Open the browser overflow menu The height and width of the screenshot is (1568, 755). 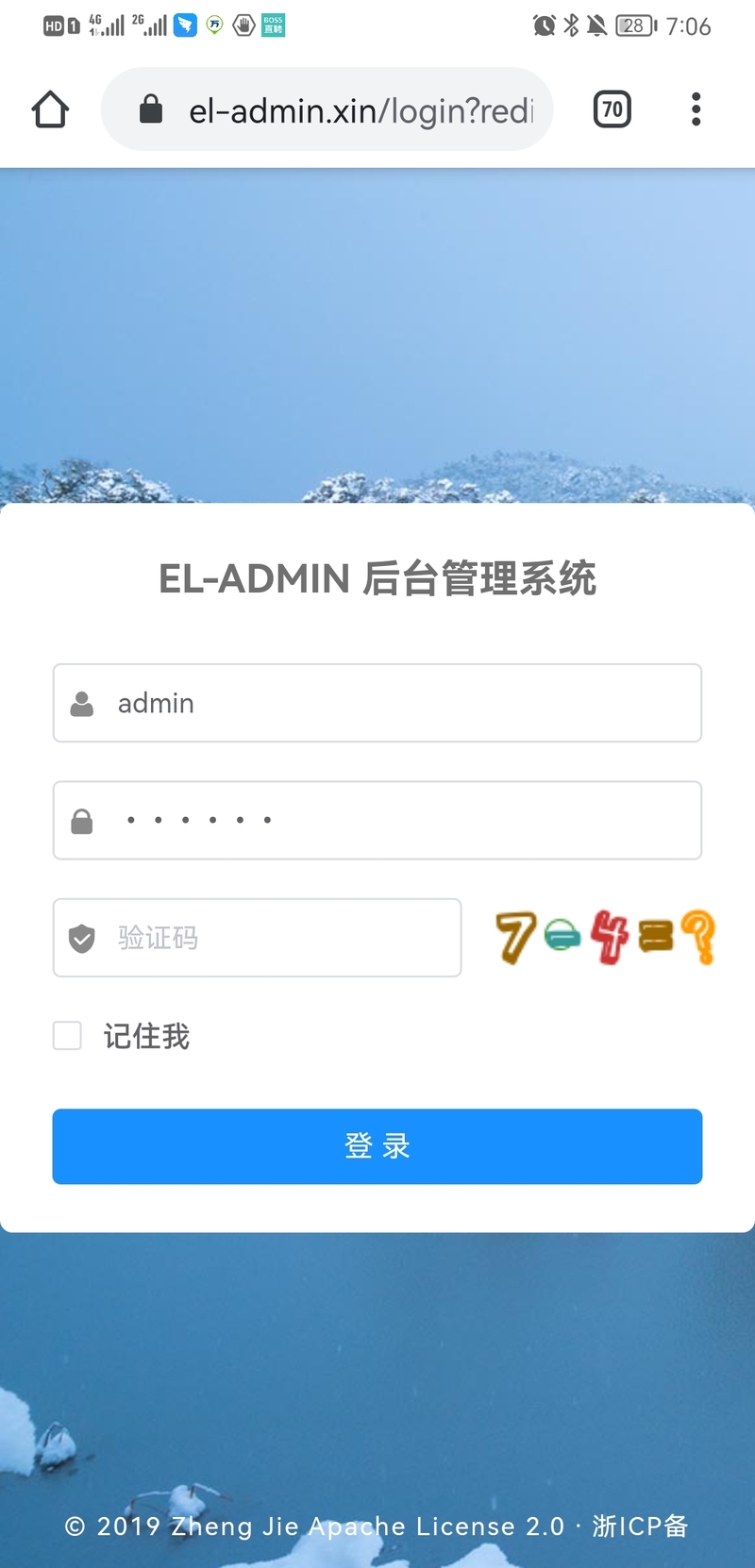[x=696, y=109]
